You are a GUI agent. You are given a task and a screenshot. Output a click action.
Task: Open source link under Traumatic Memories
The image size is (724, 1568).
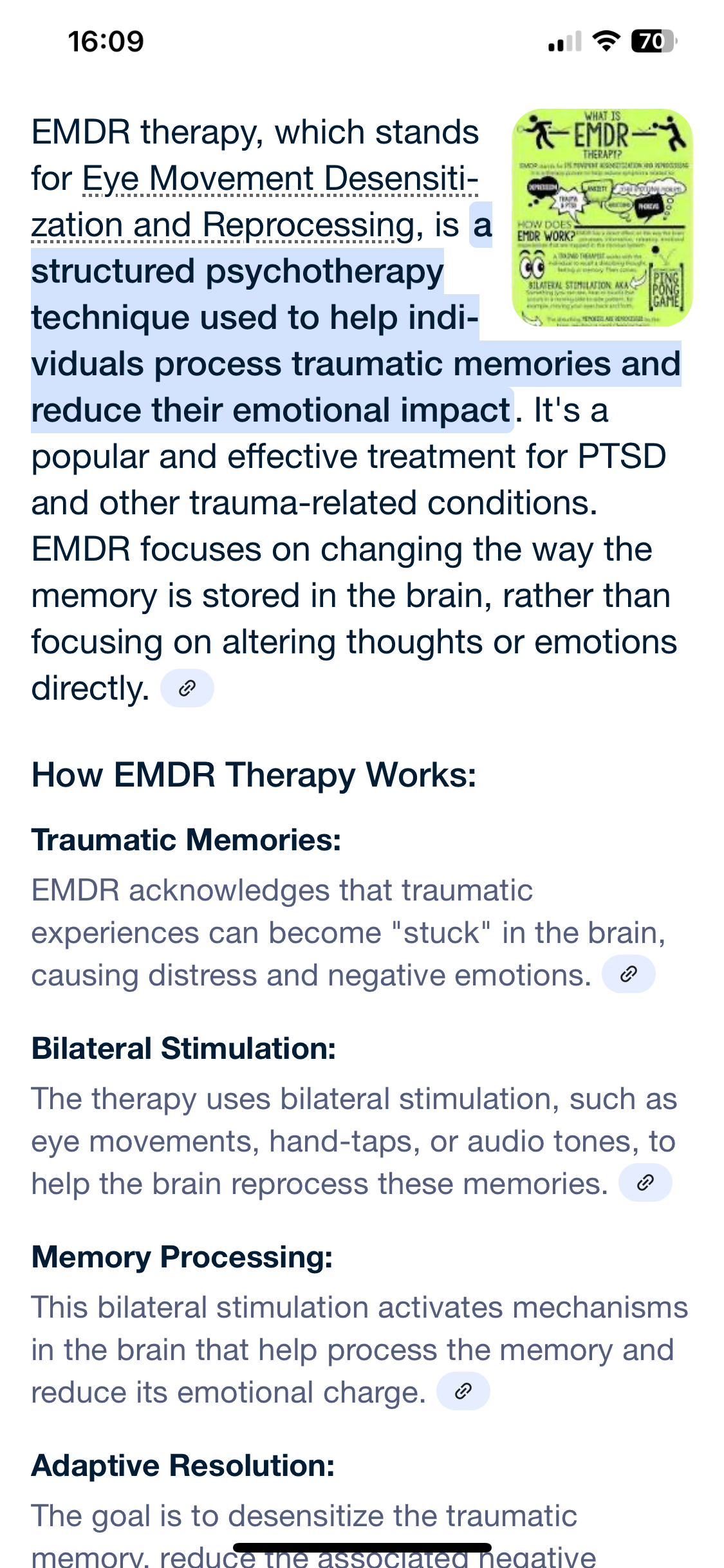click(628, 974)
